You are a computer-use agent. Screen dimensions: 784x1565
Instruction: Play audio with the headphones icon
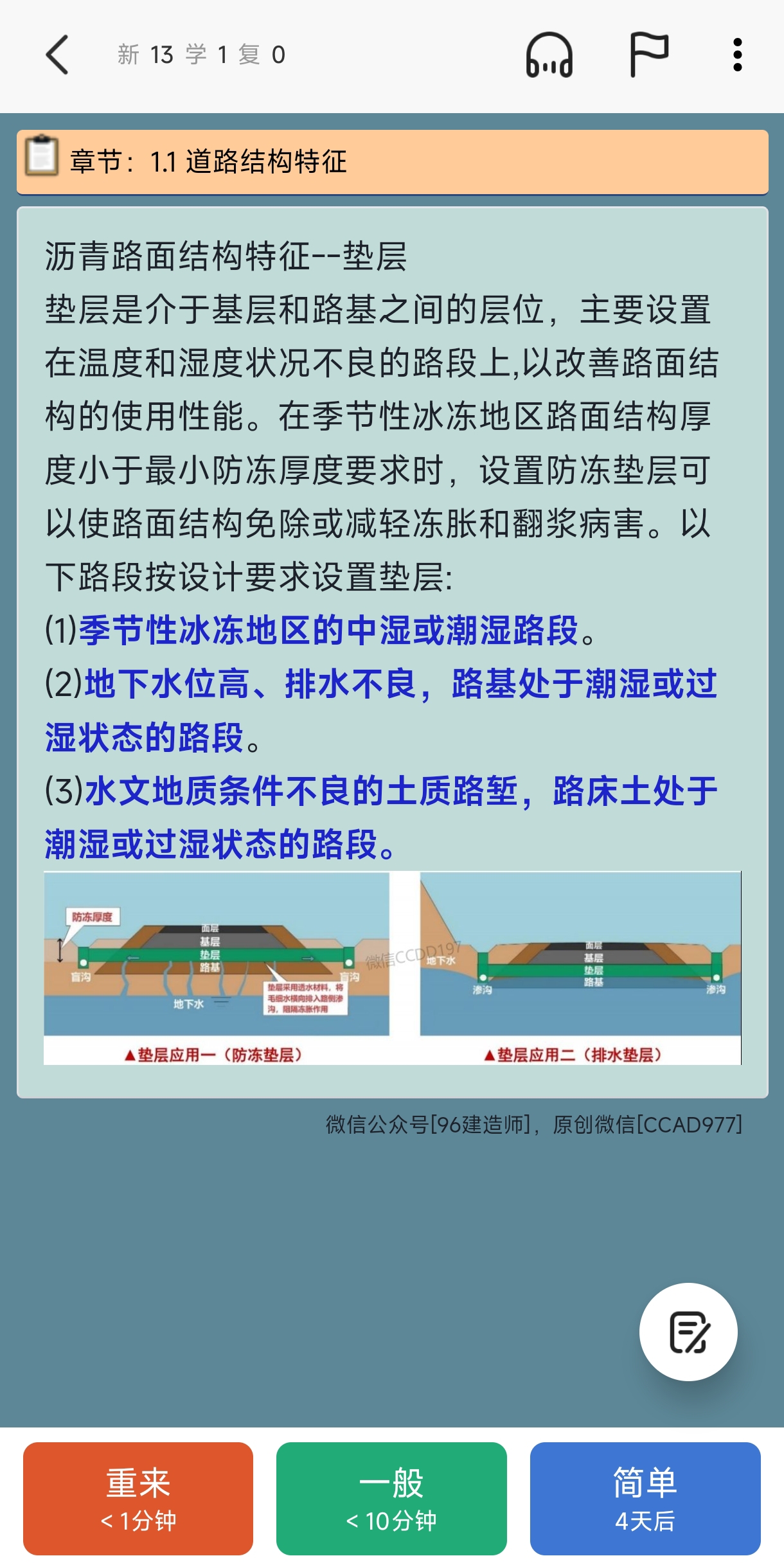(549, 55)
